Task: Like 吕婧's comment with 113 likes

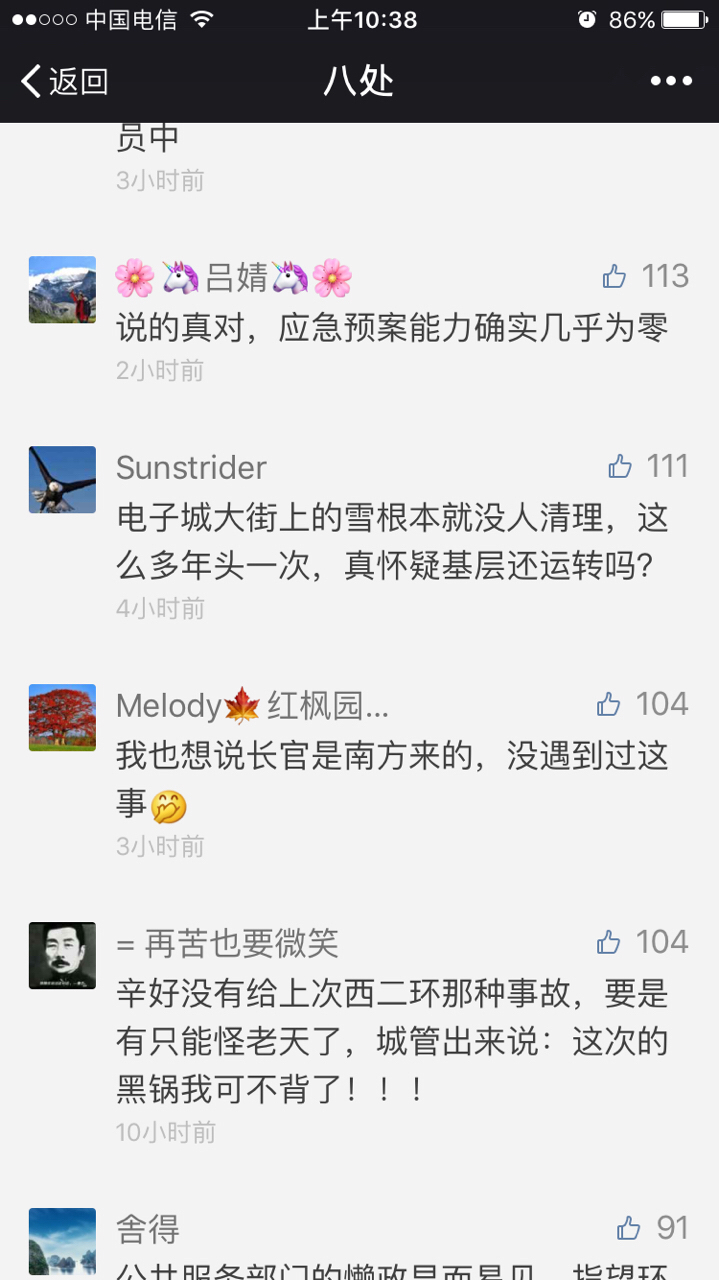Action: (x=614, y=276)
